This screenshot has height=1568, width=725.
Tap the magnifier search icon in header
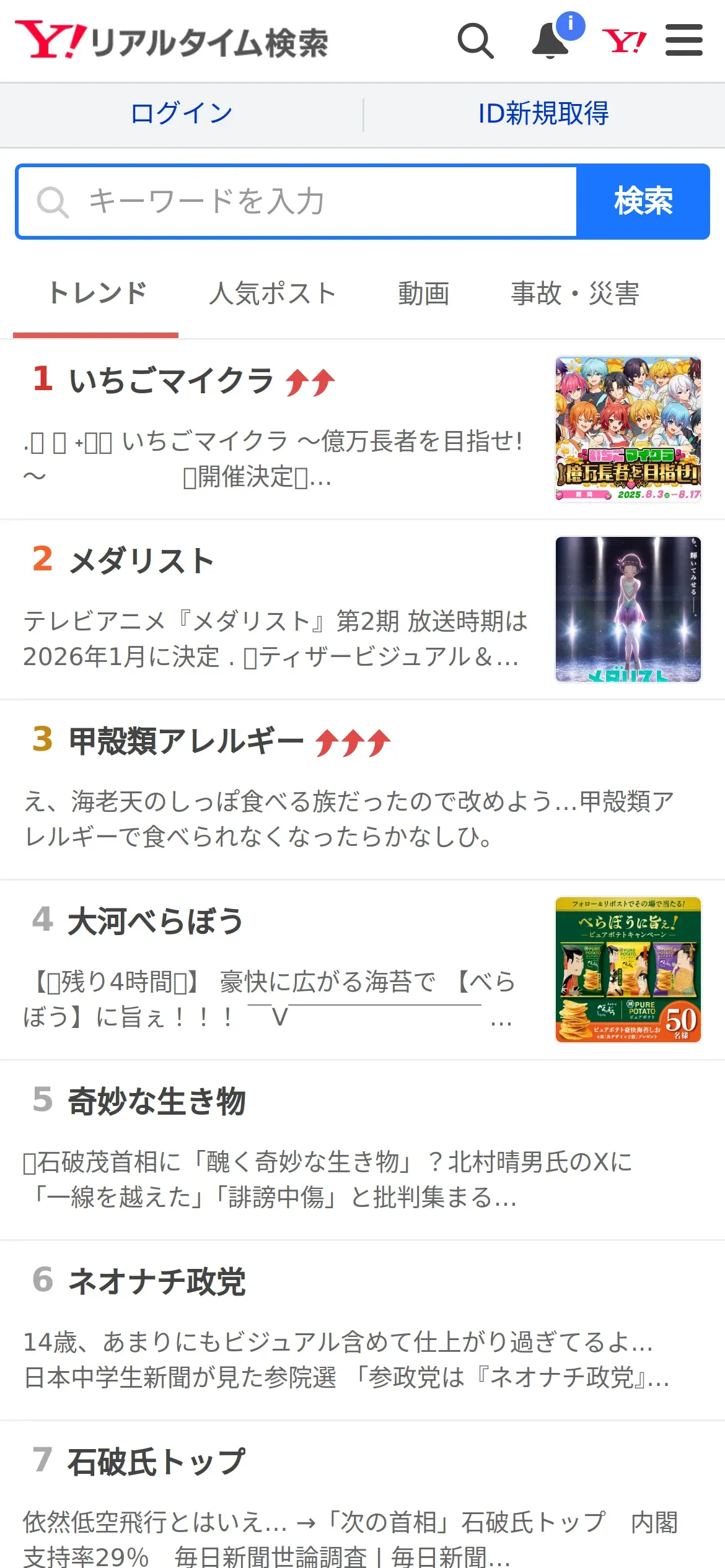[x=475, y=41]
